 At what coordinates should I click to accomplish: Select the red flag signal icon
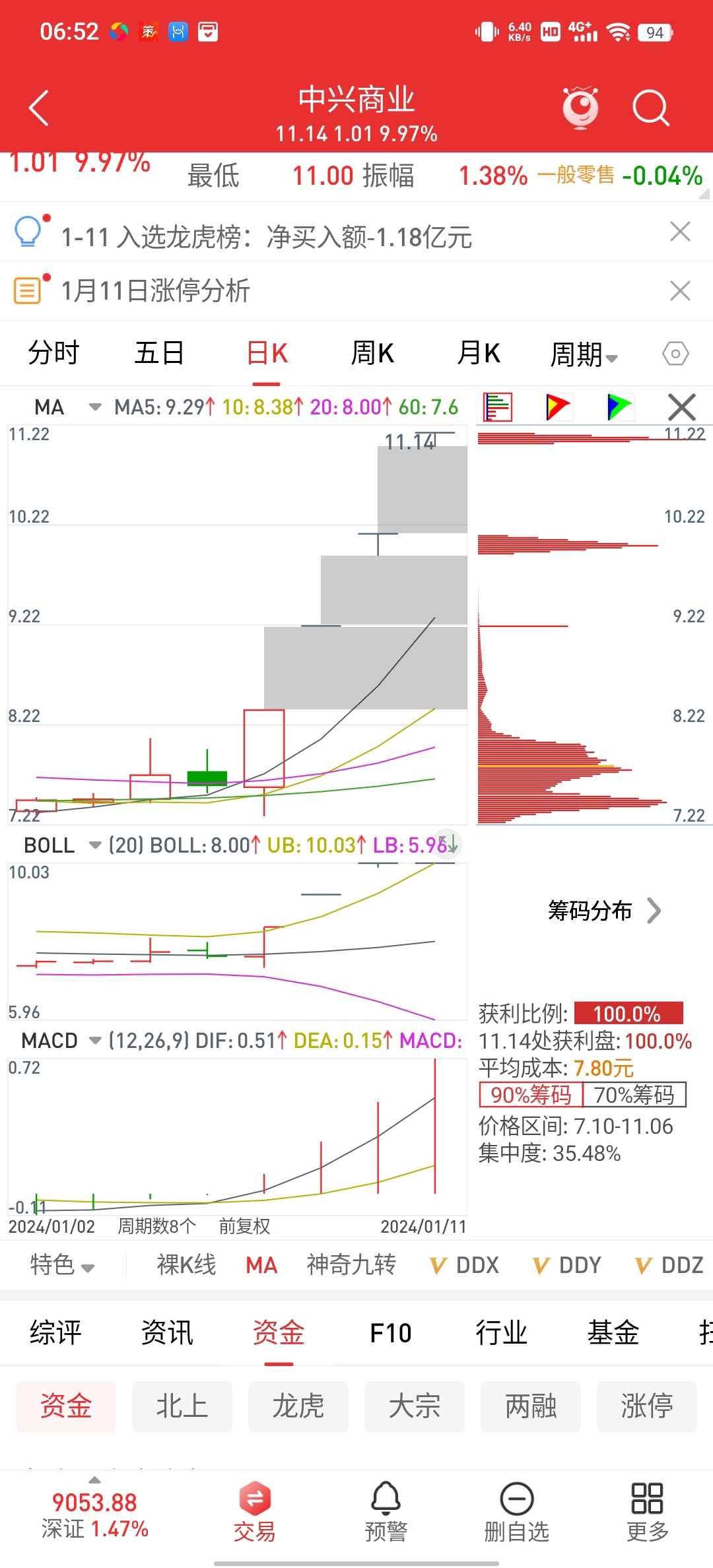[557, 407]
